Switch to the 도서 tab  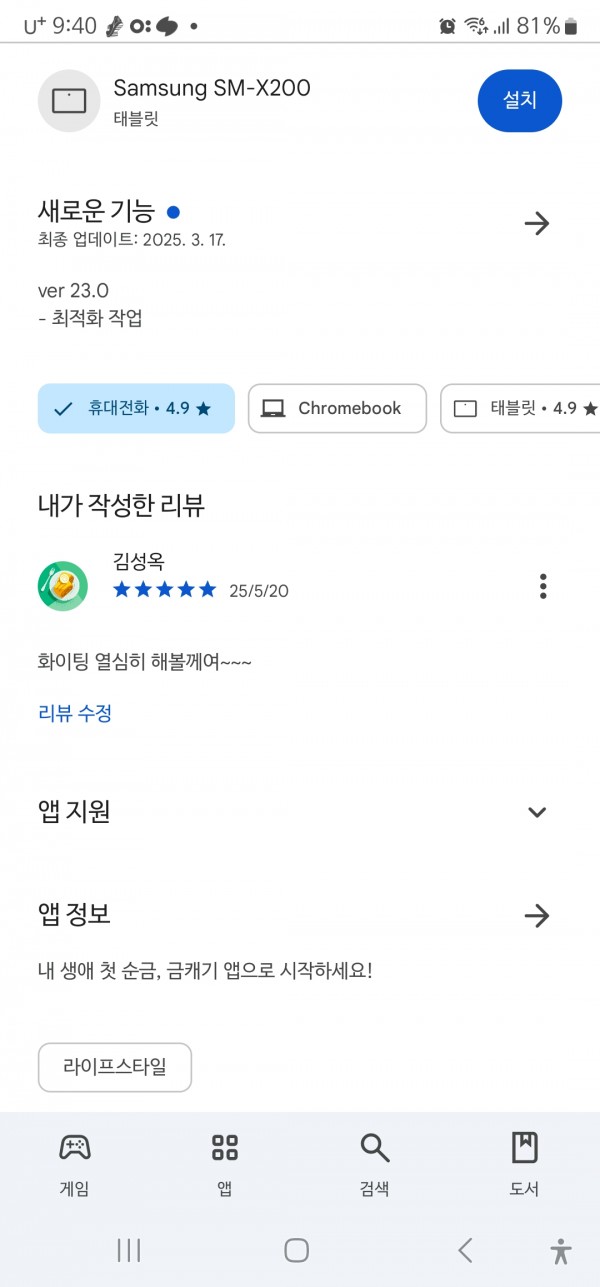pyautogui.click(x=525, y=1164)
